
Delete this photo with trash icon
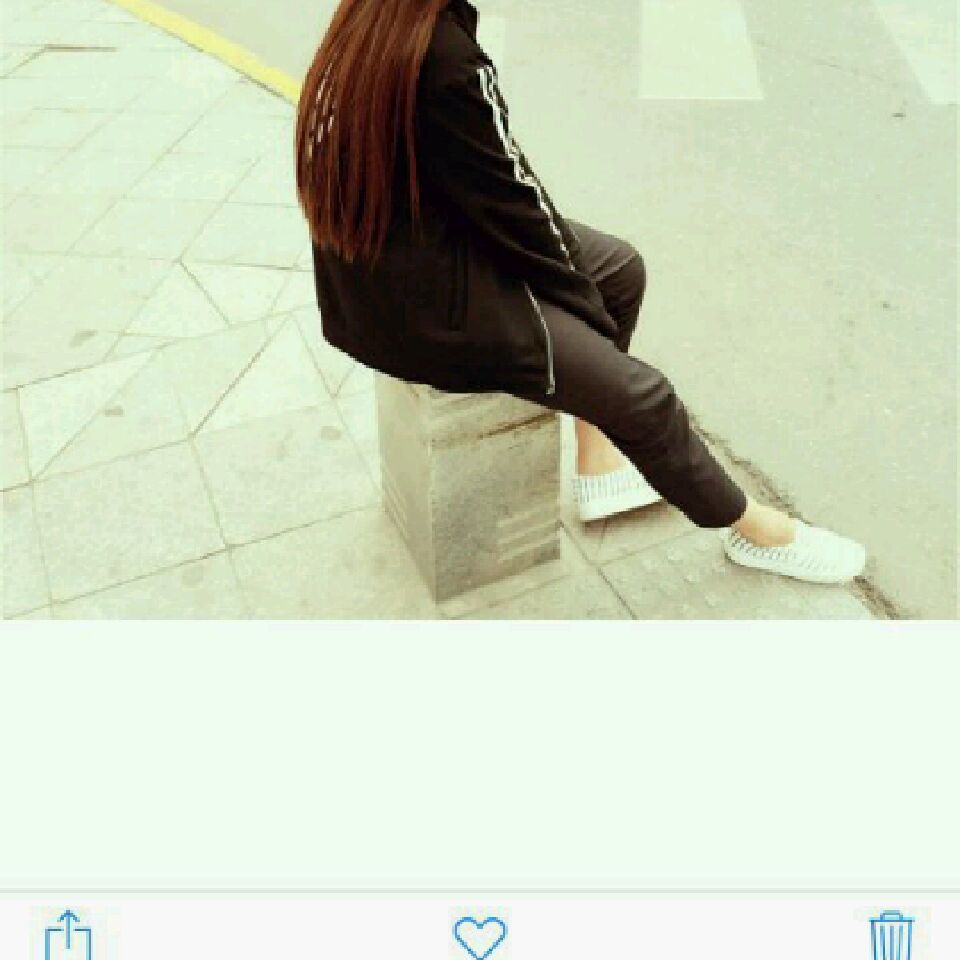click(891, 936)
